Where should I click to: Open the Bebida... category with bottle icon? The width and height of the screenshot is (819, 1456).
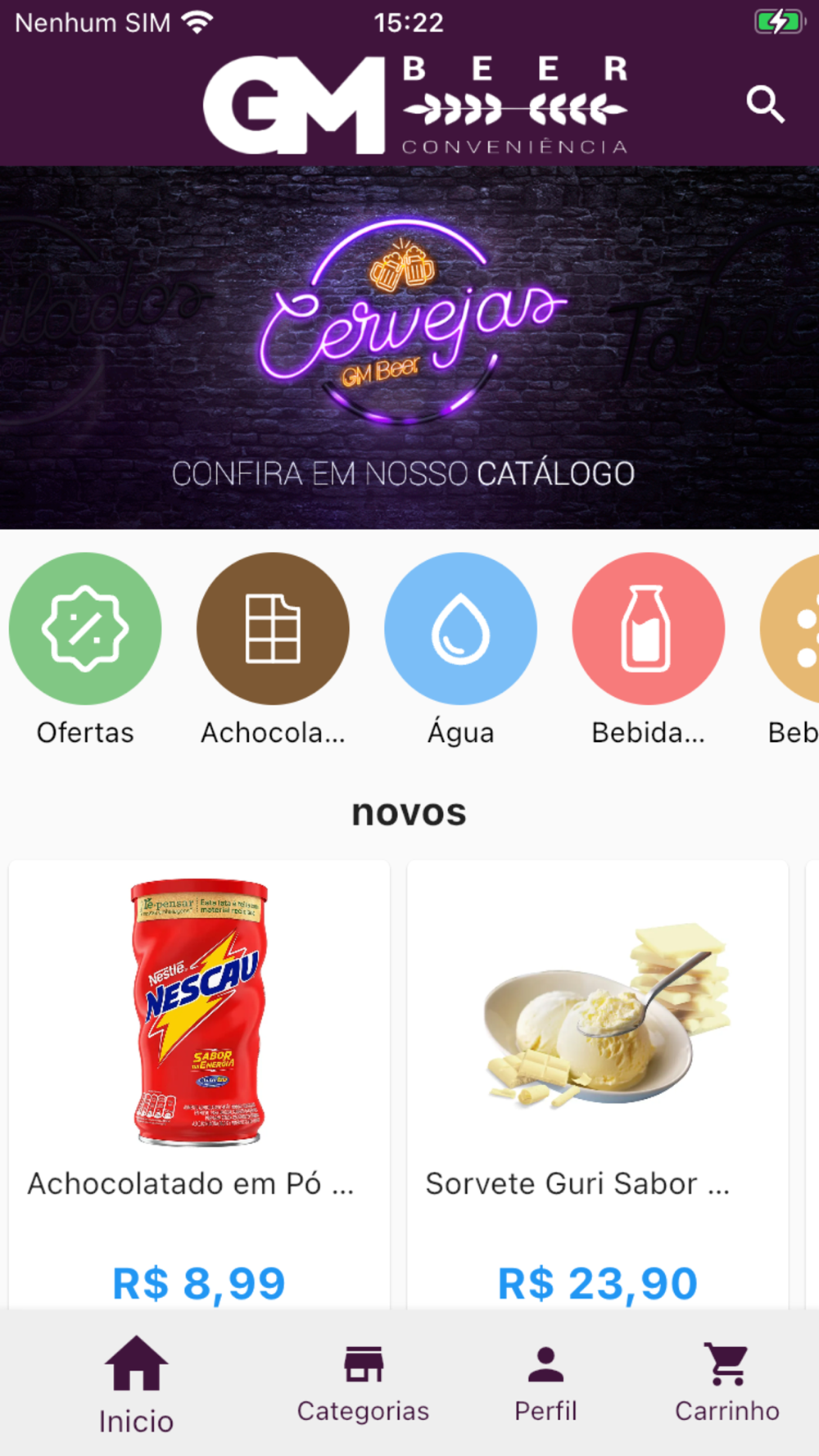point(648,628)
